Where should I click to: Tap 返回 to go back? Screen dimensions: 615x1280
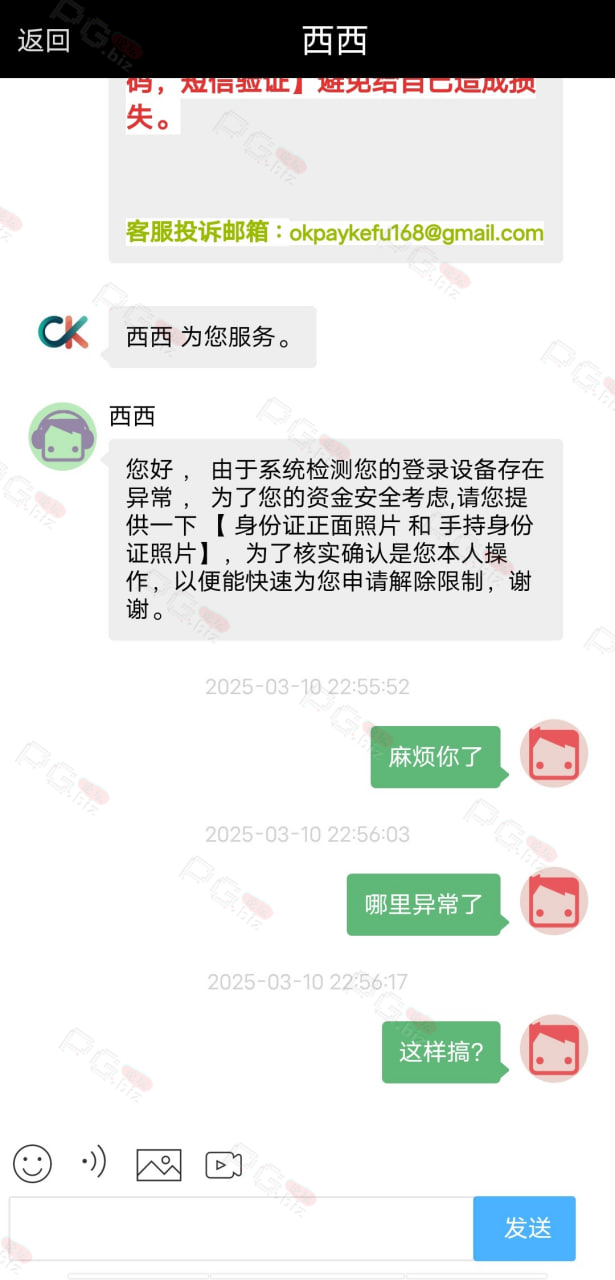(x=44, y=40)
